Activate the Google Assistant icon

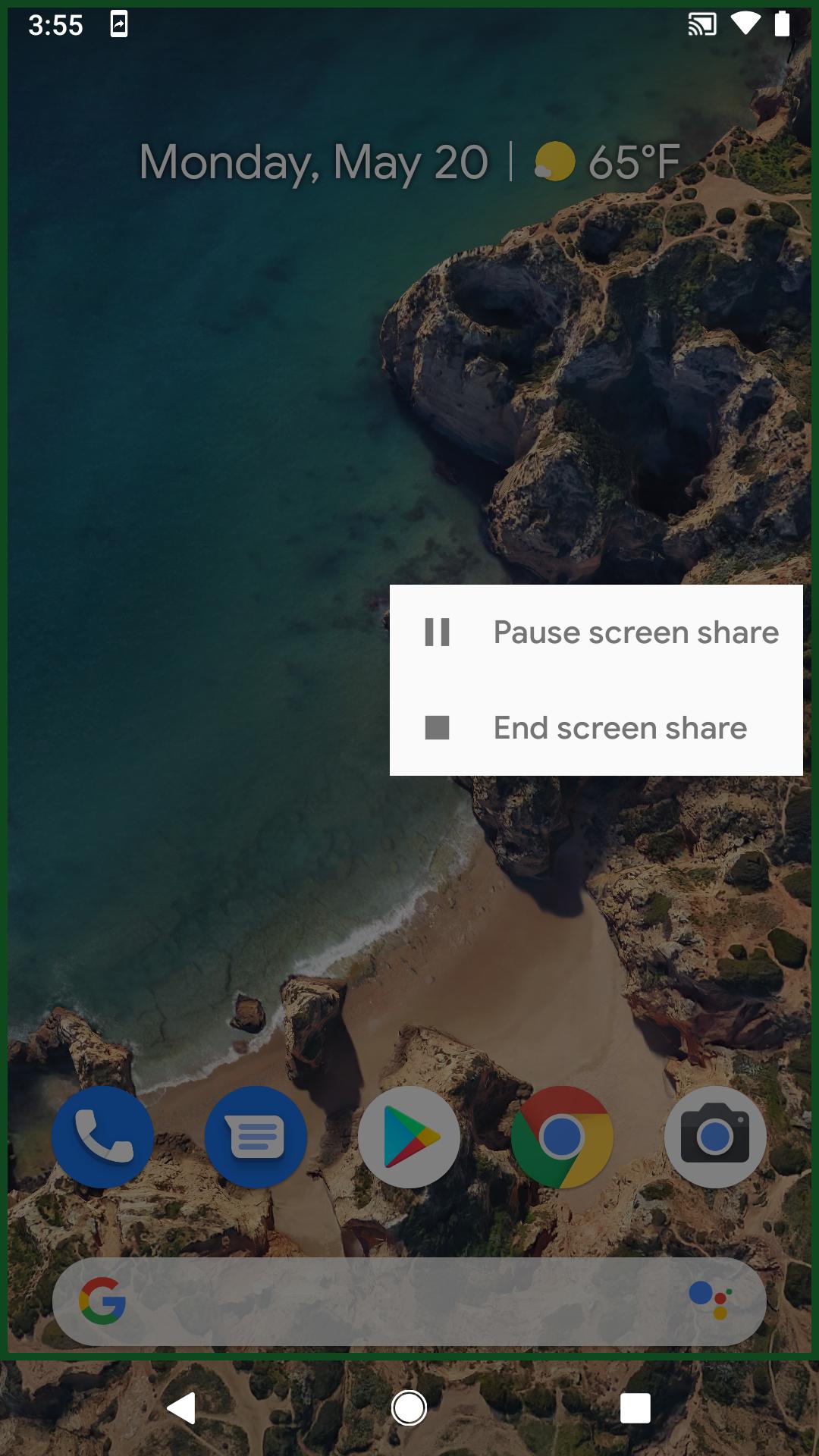[x=711, y=1301]
